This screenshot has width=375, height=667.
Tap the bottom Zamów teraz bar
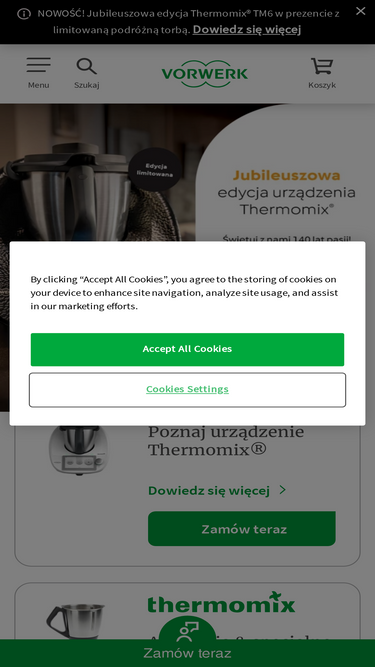(187, 653)
